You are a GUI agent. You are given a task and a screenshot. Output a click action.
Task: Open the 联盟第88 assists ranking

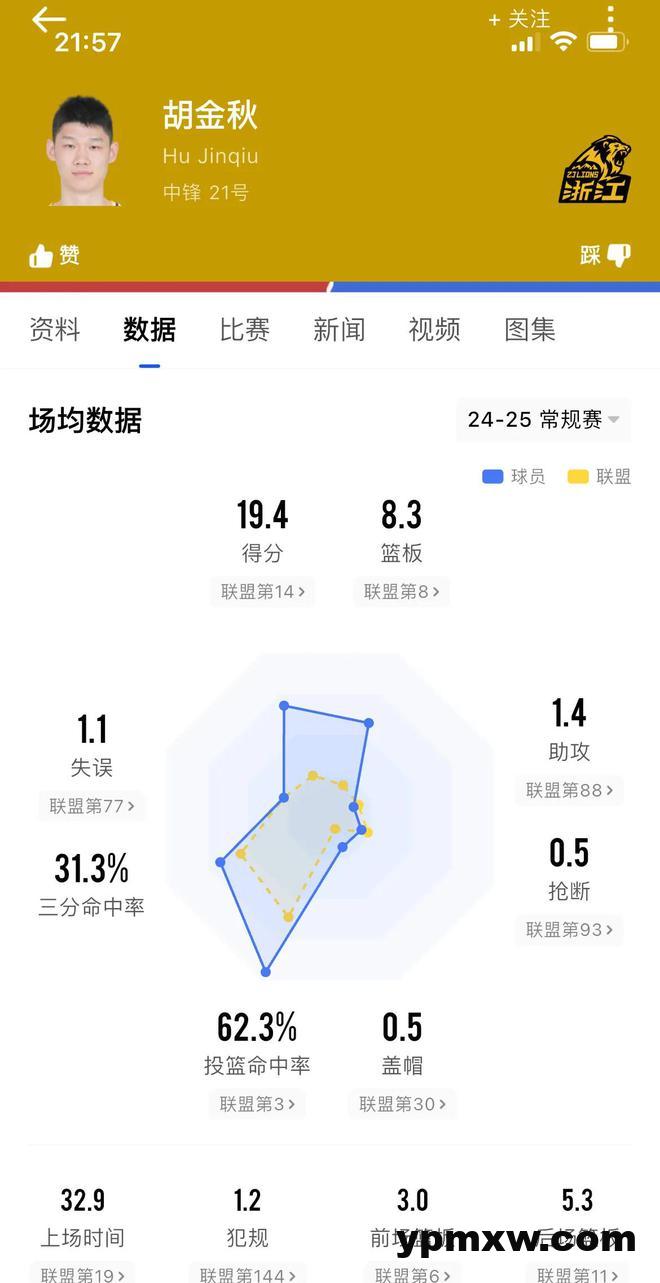tap(569, 790)
